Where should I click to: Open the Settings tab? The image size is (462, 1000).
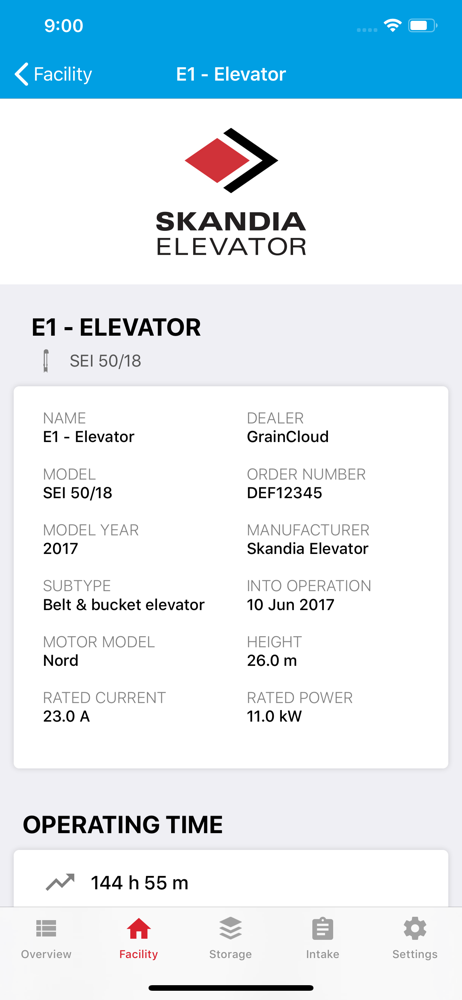coord(415,939)
